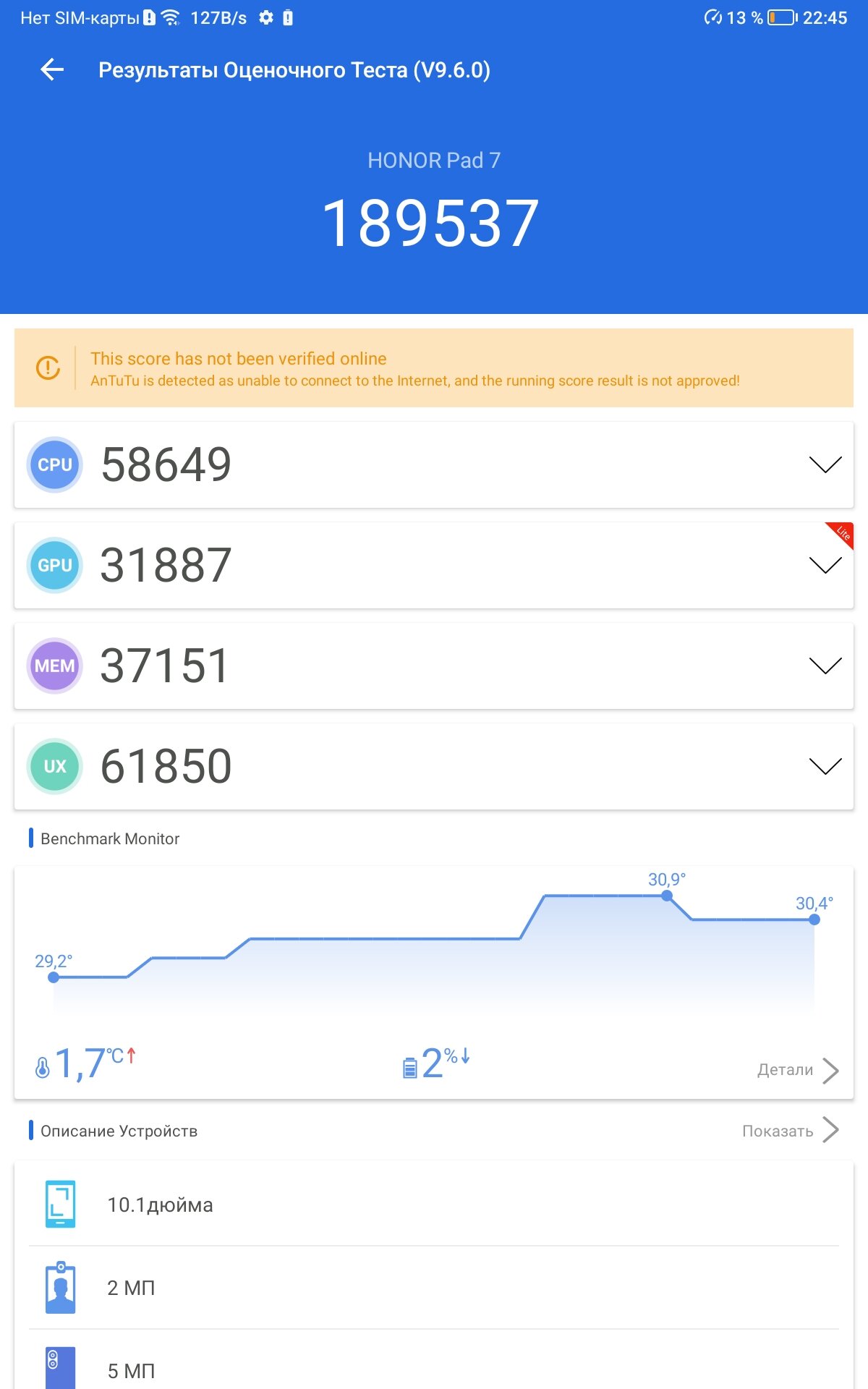Image resolution: width=868 pixels, height=1389 pixels.
Task: Open the unverified score warning banner
Action: tap(434, 368)
